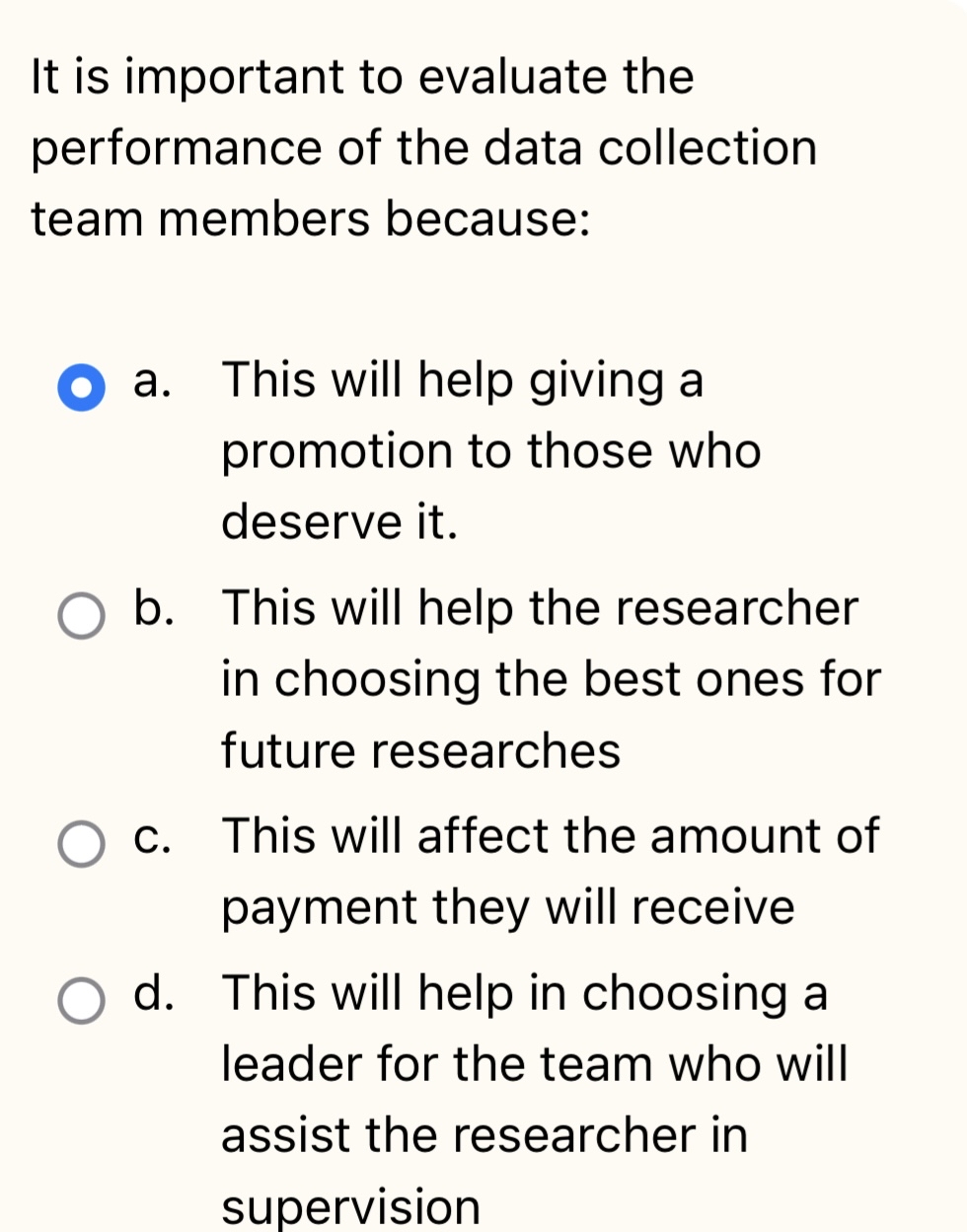Viewport: 967px width, 1232px height.
Task: Click the option text 'This will help giving a promotion'
Action: (x=464, y=381)
